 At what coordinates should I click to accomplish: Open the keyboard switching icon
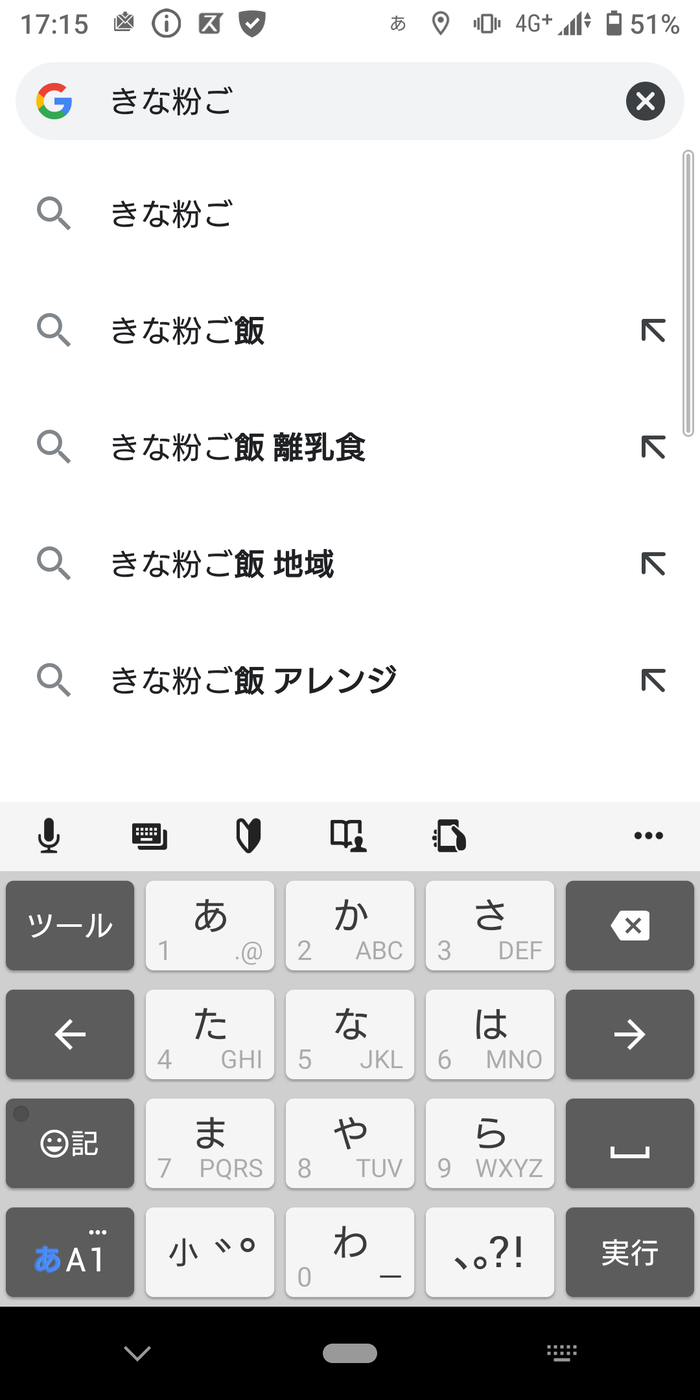click(x=149, y=836)
